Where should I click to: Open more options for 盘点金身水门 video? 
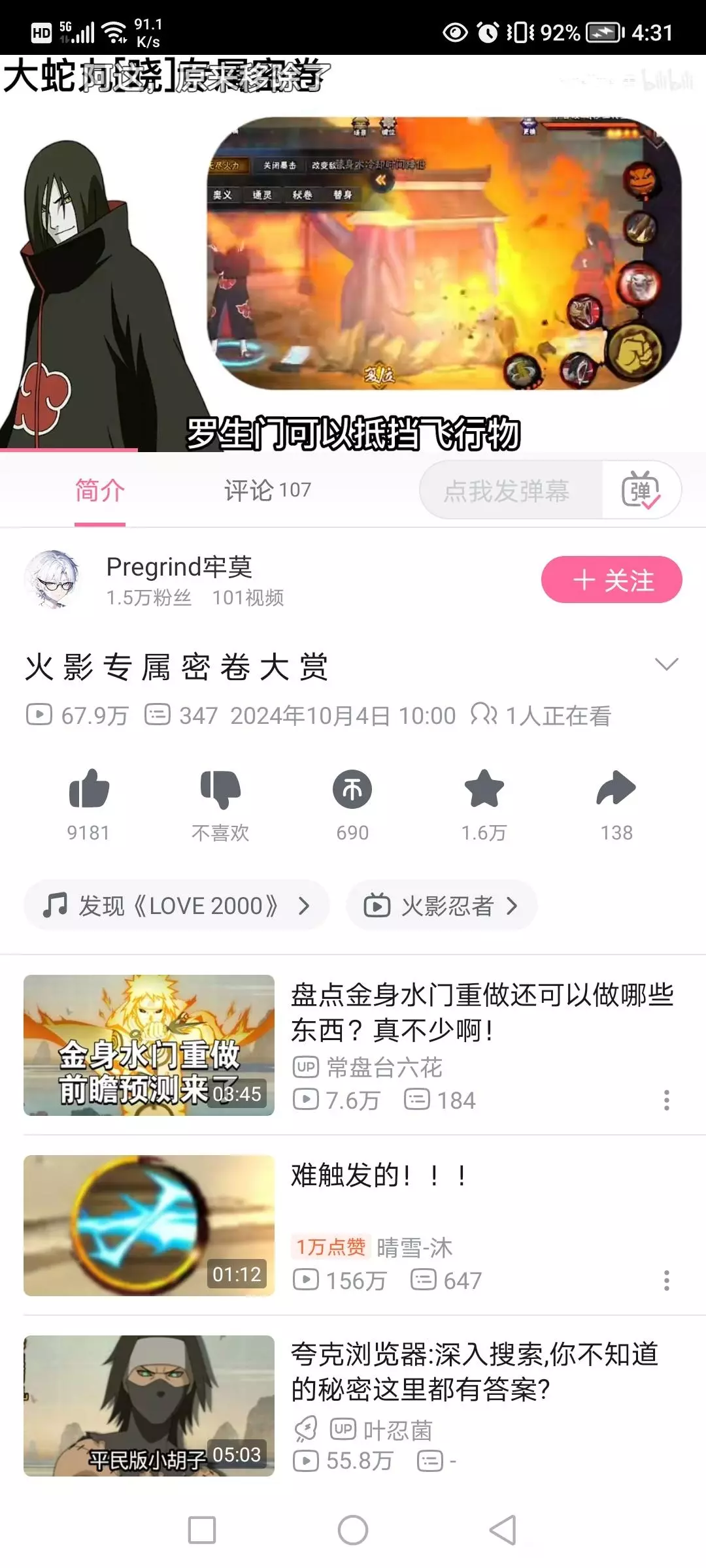666,1100
